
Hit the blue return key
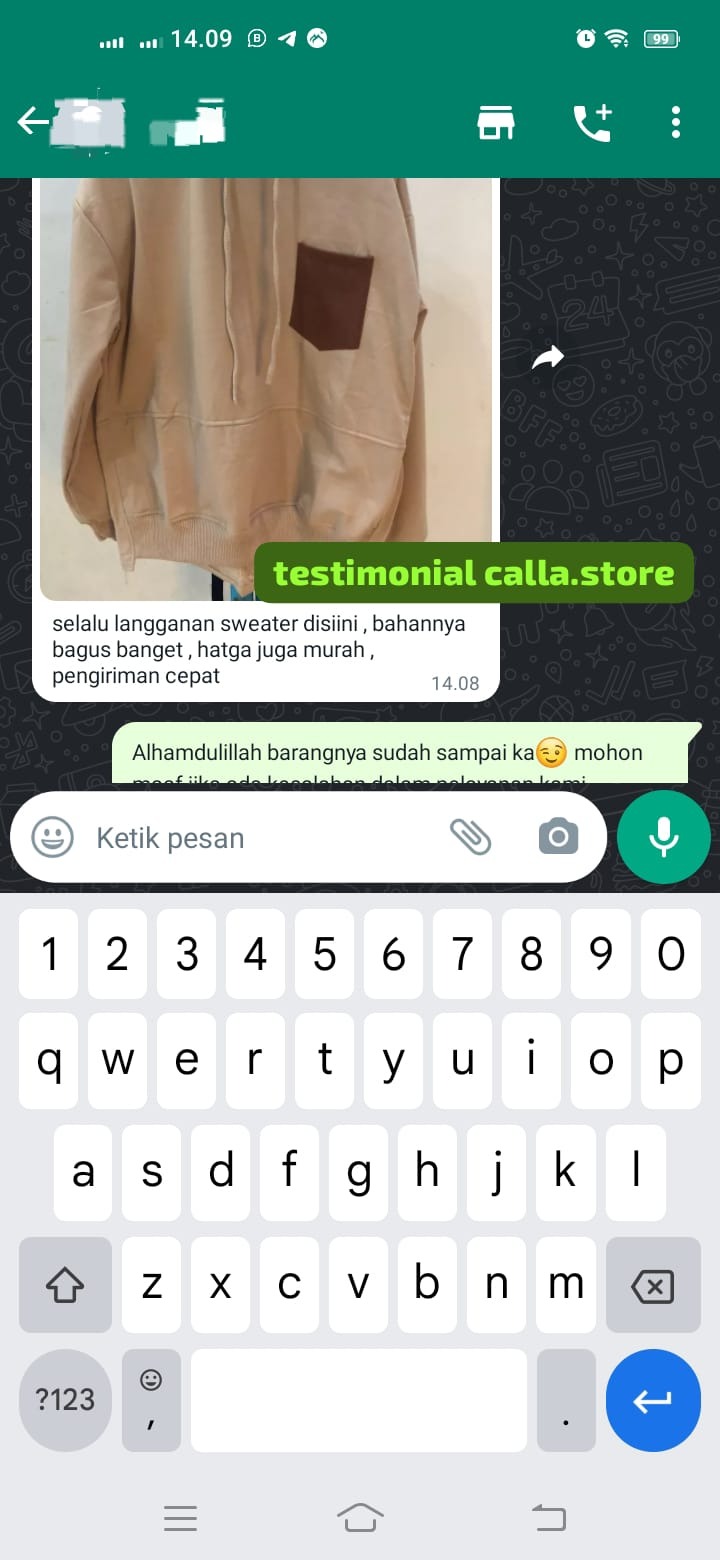tap(653, 1400)
